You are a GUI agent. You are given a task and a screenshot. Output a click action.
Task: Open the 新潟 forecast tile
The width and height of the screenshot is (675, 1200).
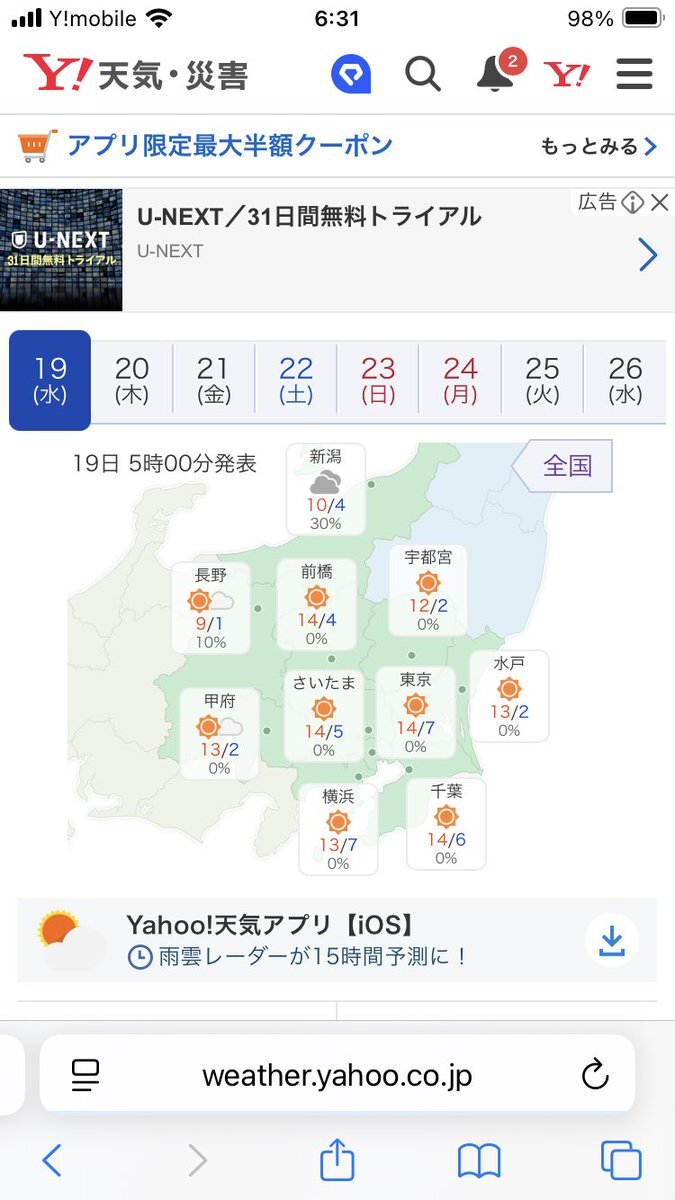click(x=326, y=490)
